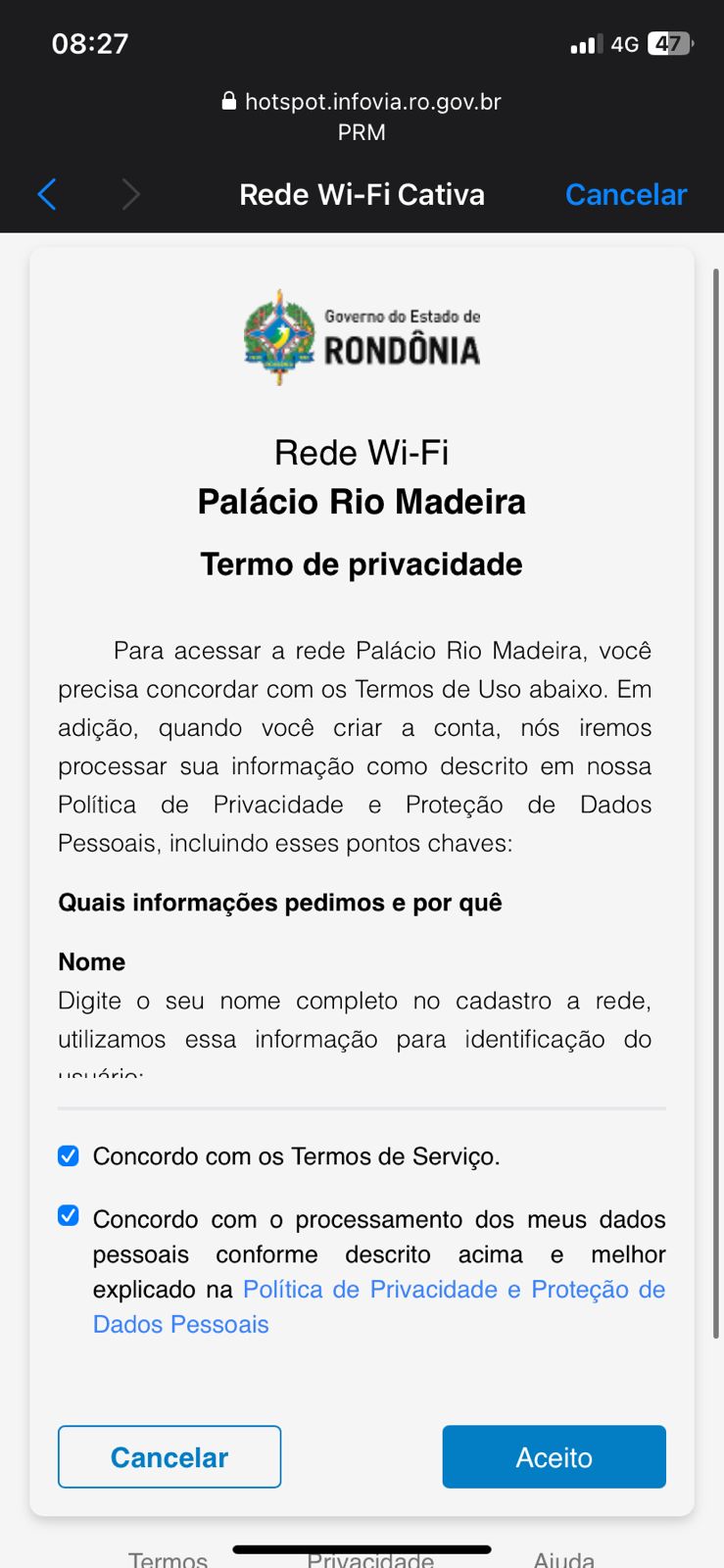The height and width of the screenshot is (1568, 724).
Task: Tap Aceito to accept the terms
Action: (x=554, y=1456)
